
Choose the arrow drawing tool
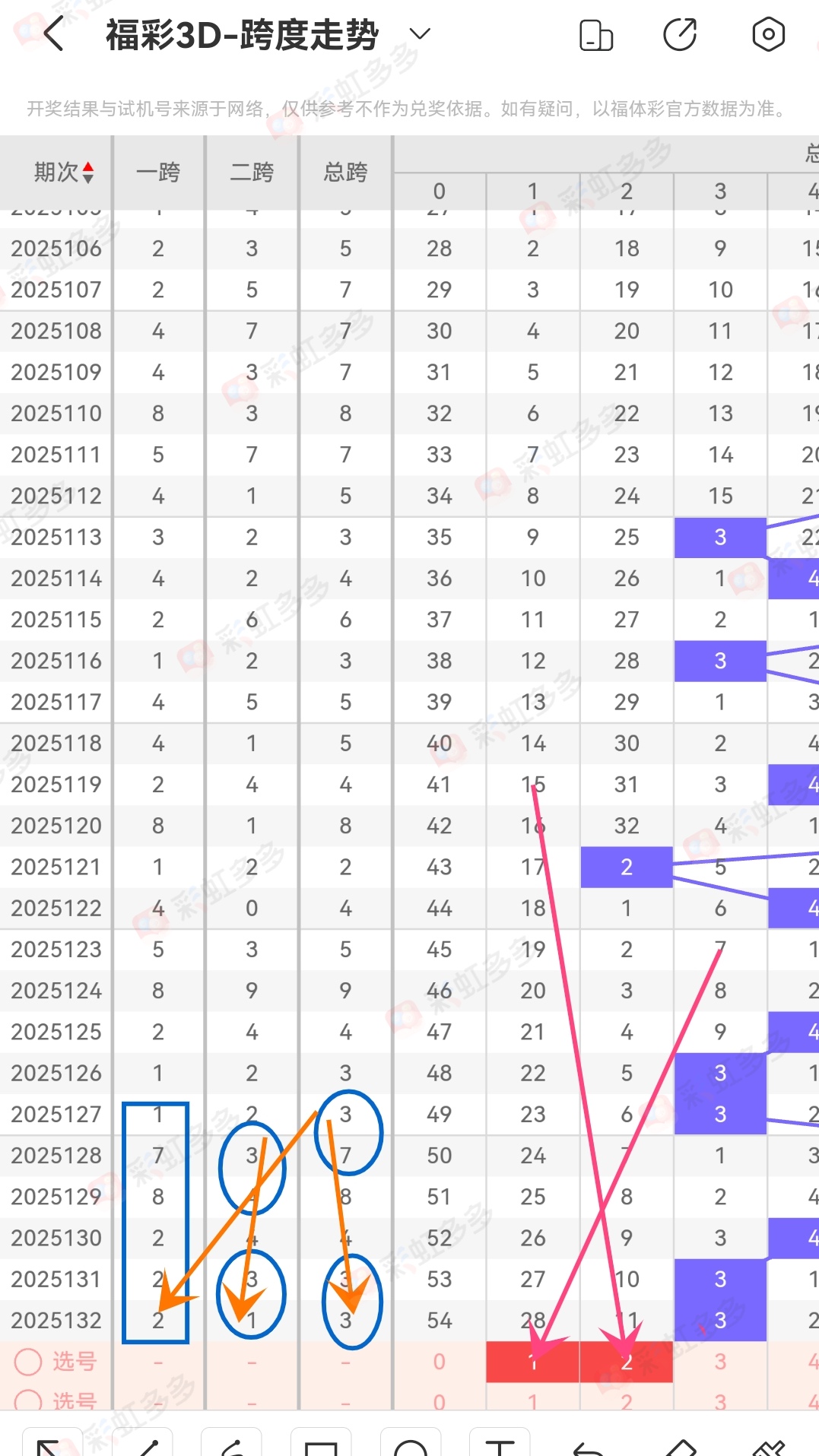(x=52, y=1444)
